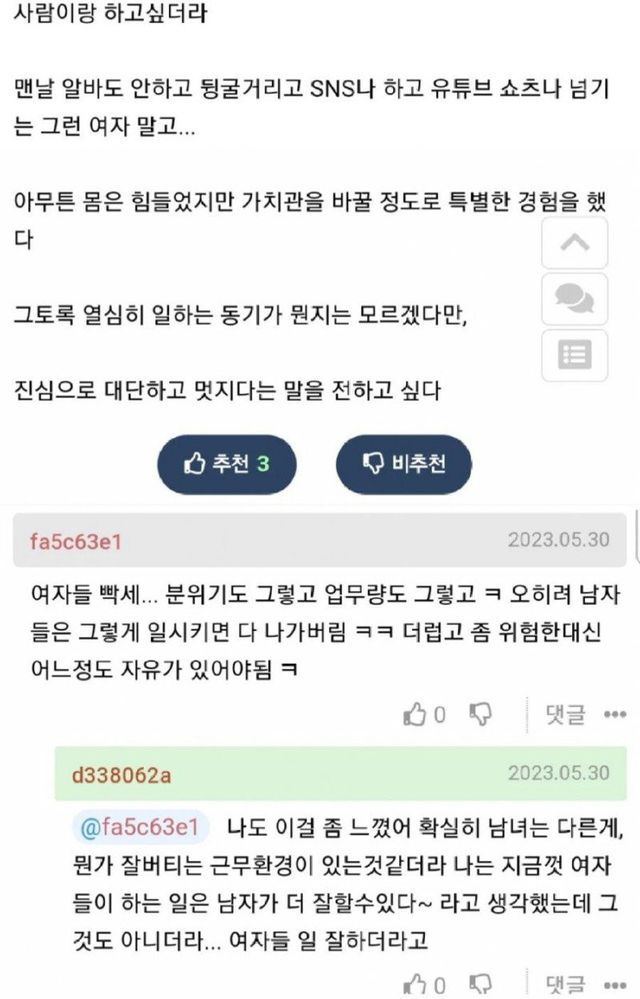Open comments via the speech bubble icon
Viewport: 640px width, 999px height.
point(574,298)
